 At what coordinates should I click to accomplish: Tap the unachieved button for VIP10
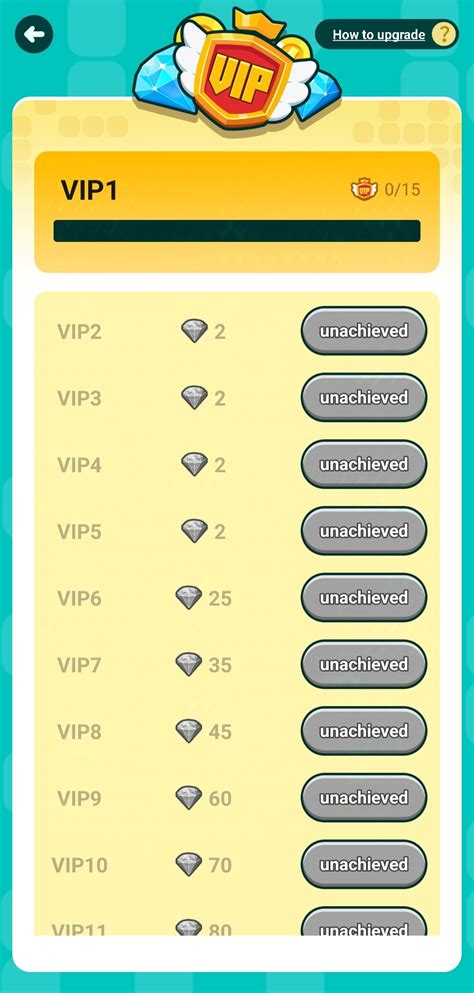tap(364, 864)
